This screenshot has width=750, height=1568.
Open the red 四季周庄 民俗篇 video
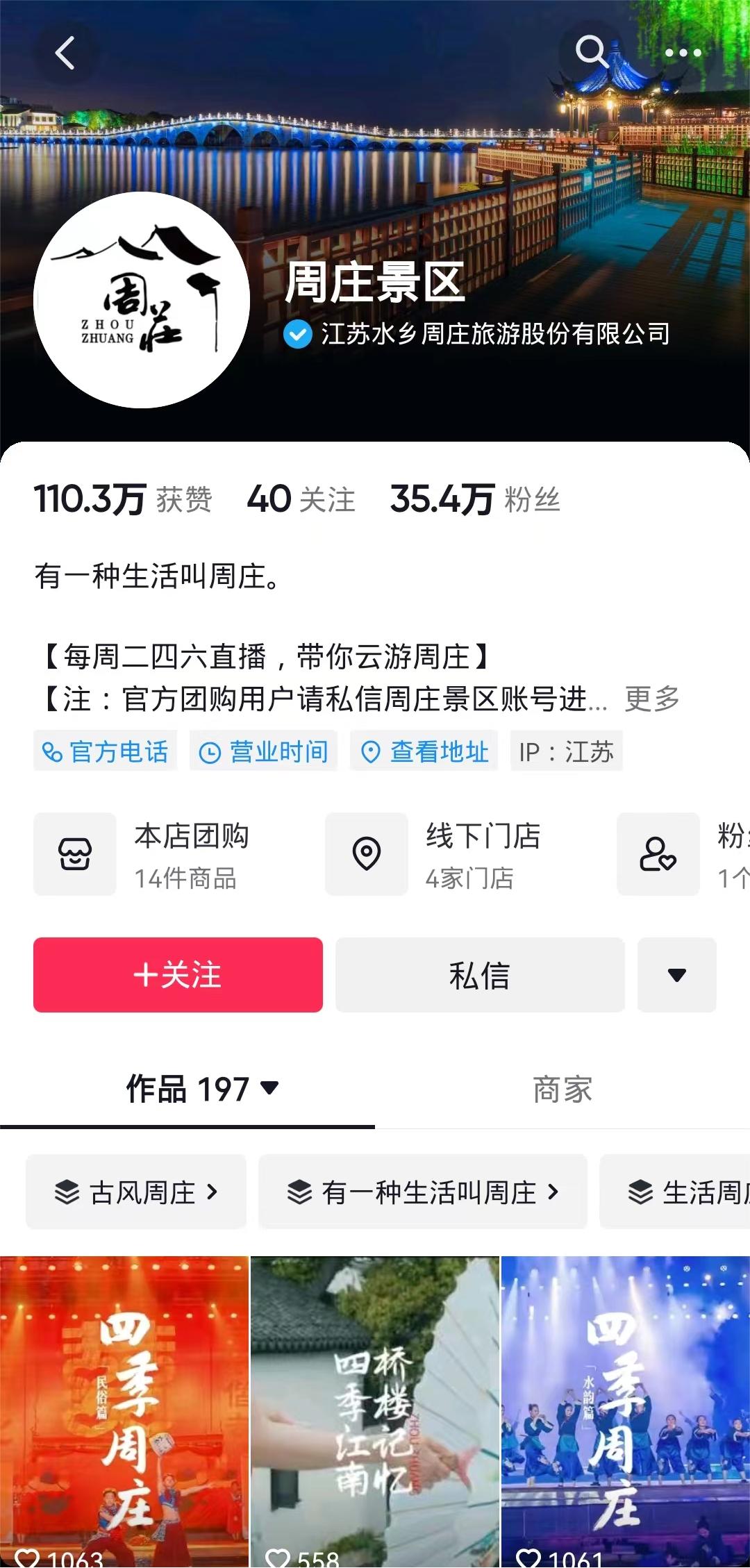[x=124, y=1410]
